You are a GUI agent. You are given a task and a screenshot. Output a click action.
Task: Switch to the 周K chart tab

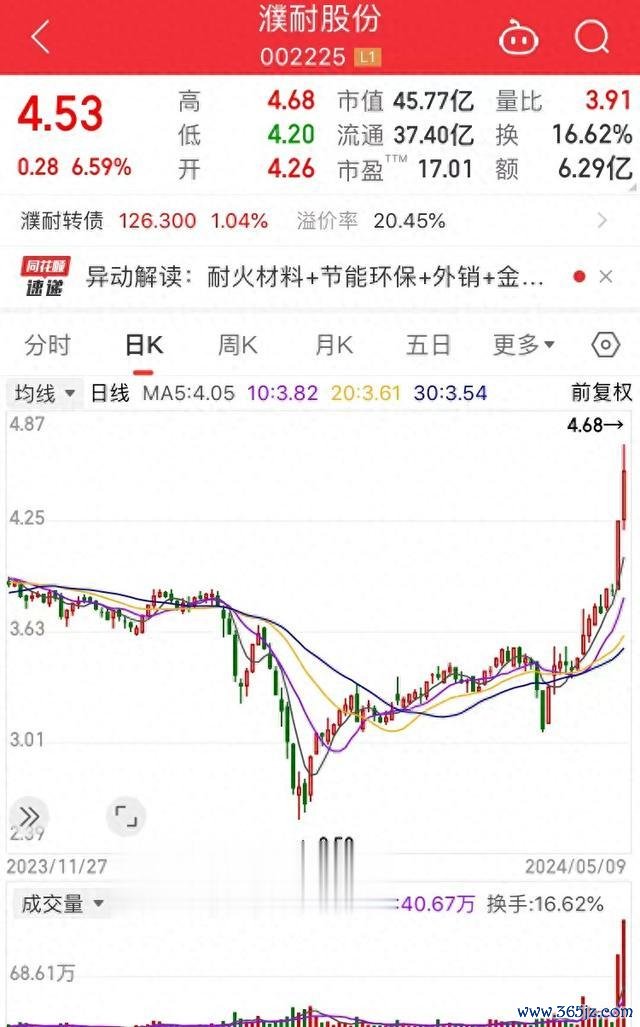click(x=237, y=345)
